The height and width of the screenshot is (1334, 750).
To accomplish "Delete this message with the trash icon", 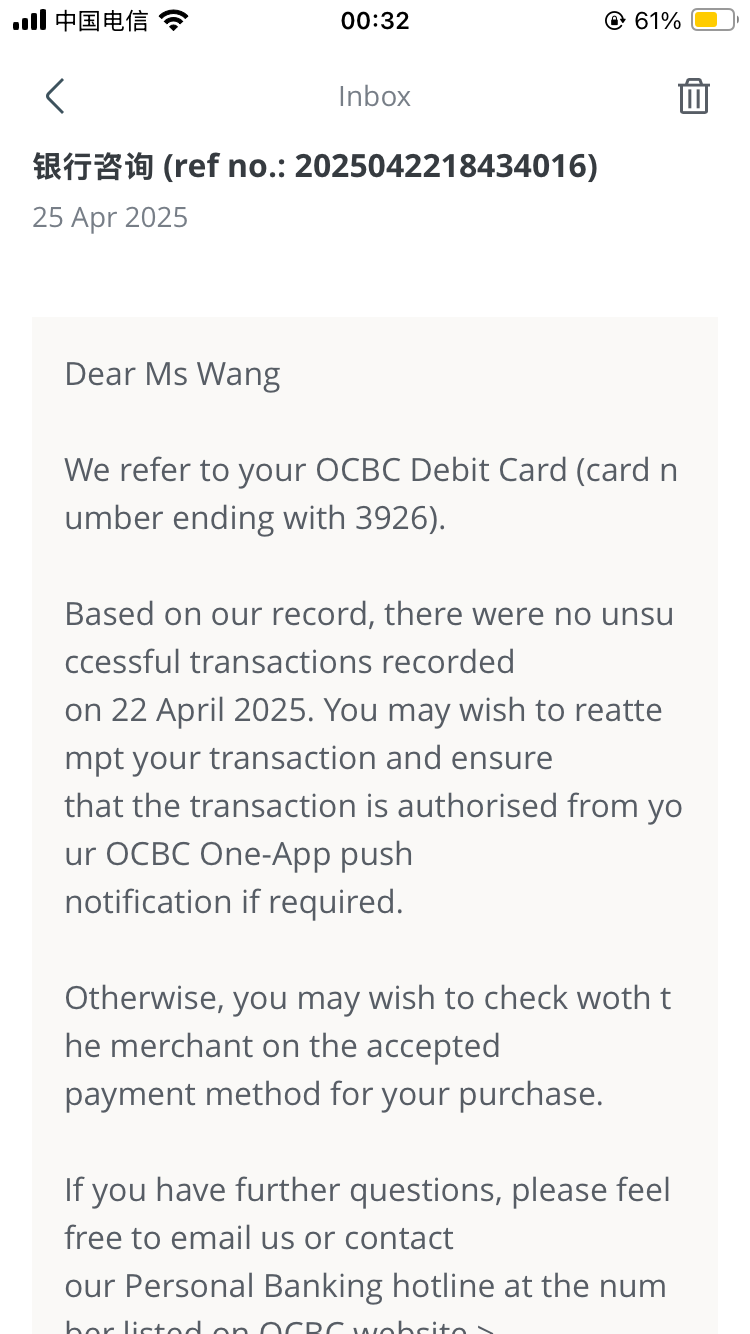I will pos(693,96).
